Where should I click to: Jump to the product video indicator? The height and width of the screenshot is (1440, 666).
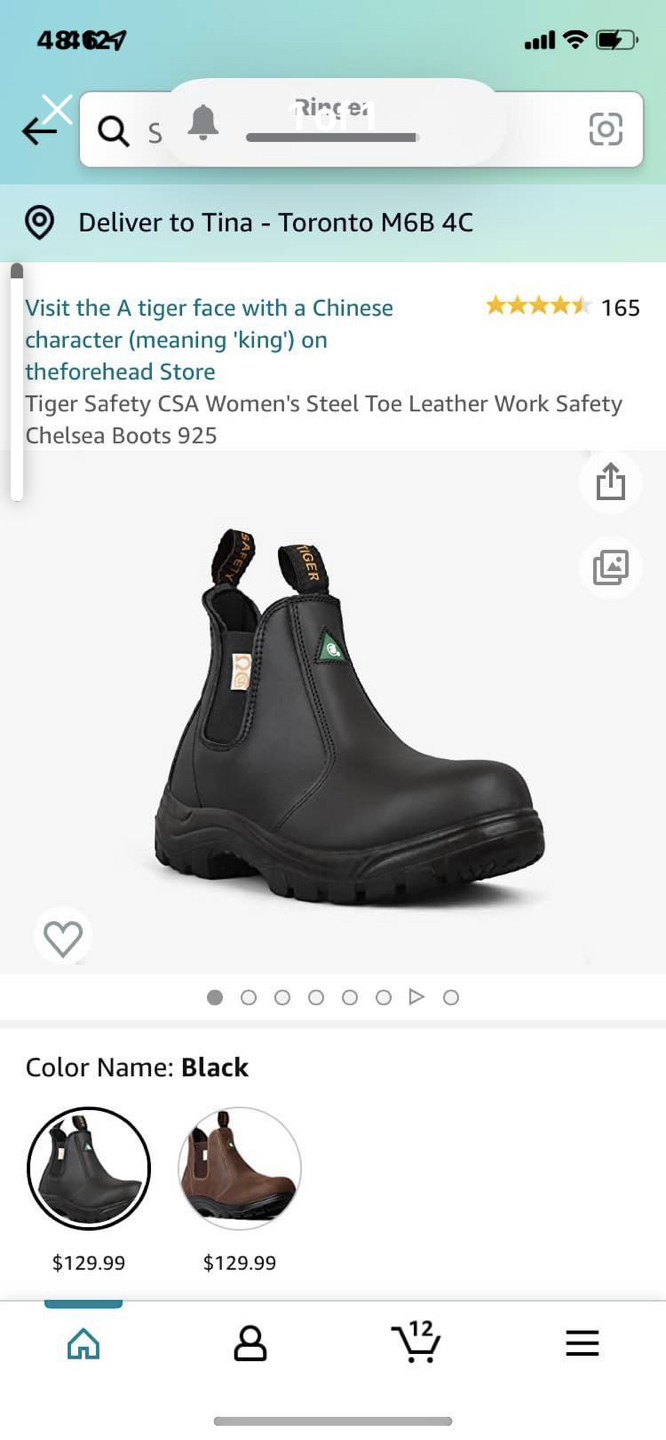417,997
